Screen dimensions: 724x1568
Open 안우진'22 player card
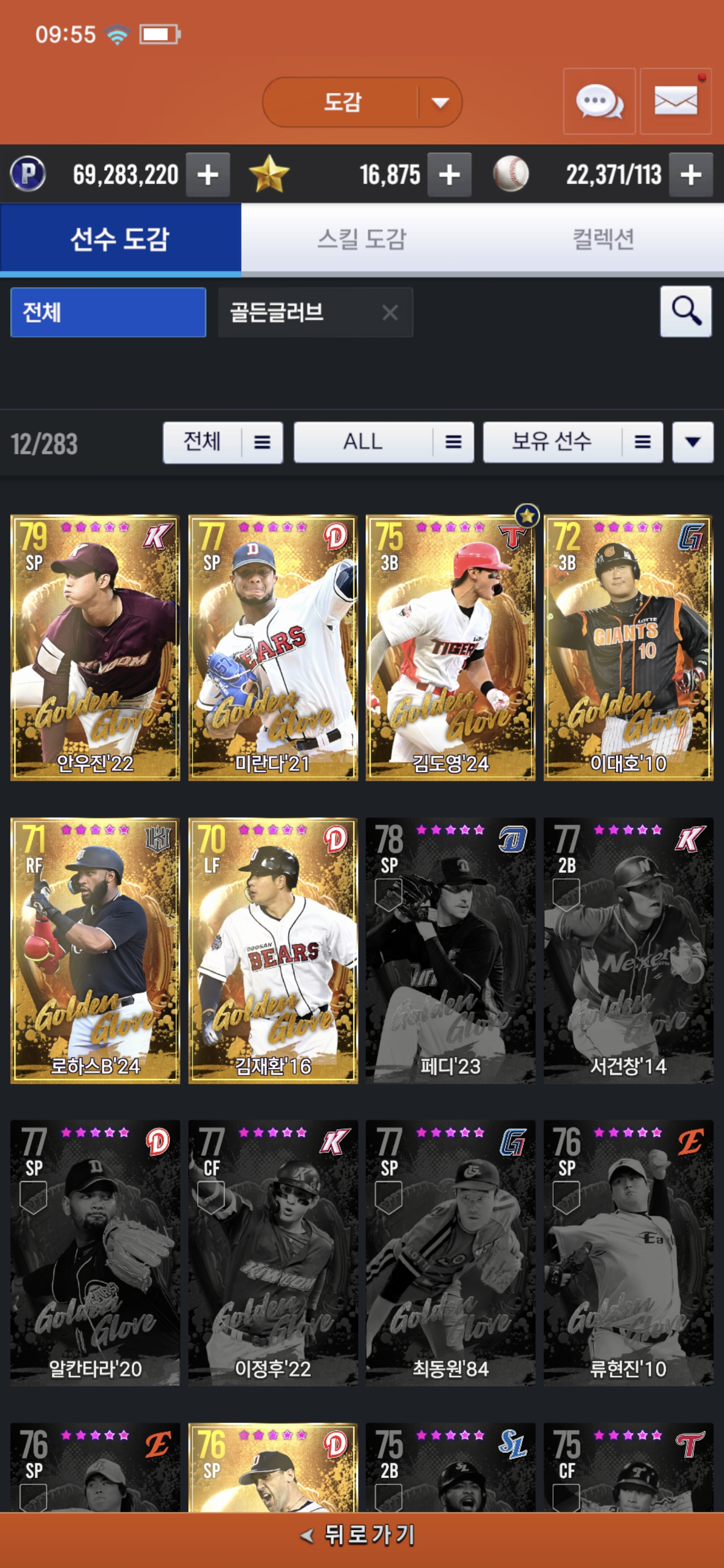[x=95, y=647]
